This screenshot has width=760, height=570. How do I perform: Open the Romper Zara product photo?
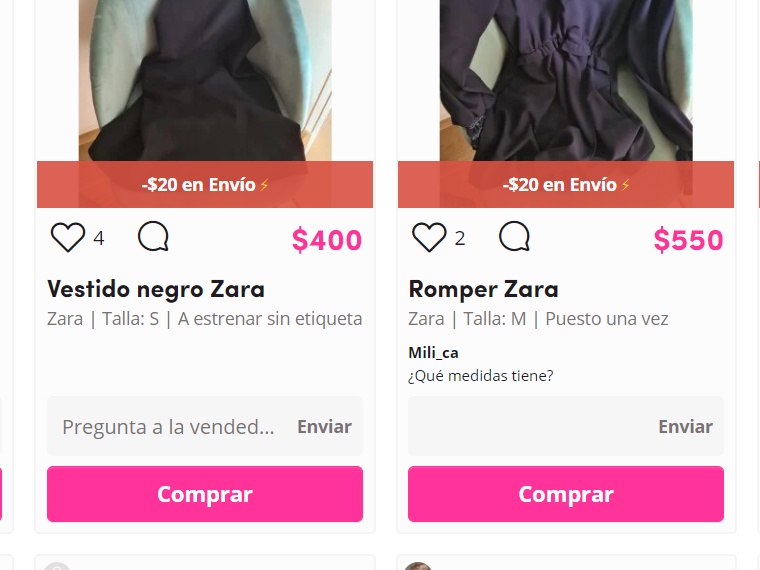pyautogui.click(x=566, y=80)
